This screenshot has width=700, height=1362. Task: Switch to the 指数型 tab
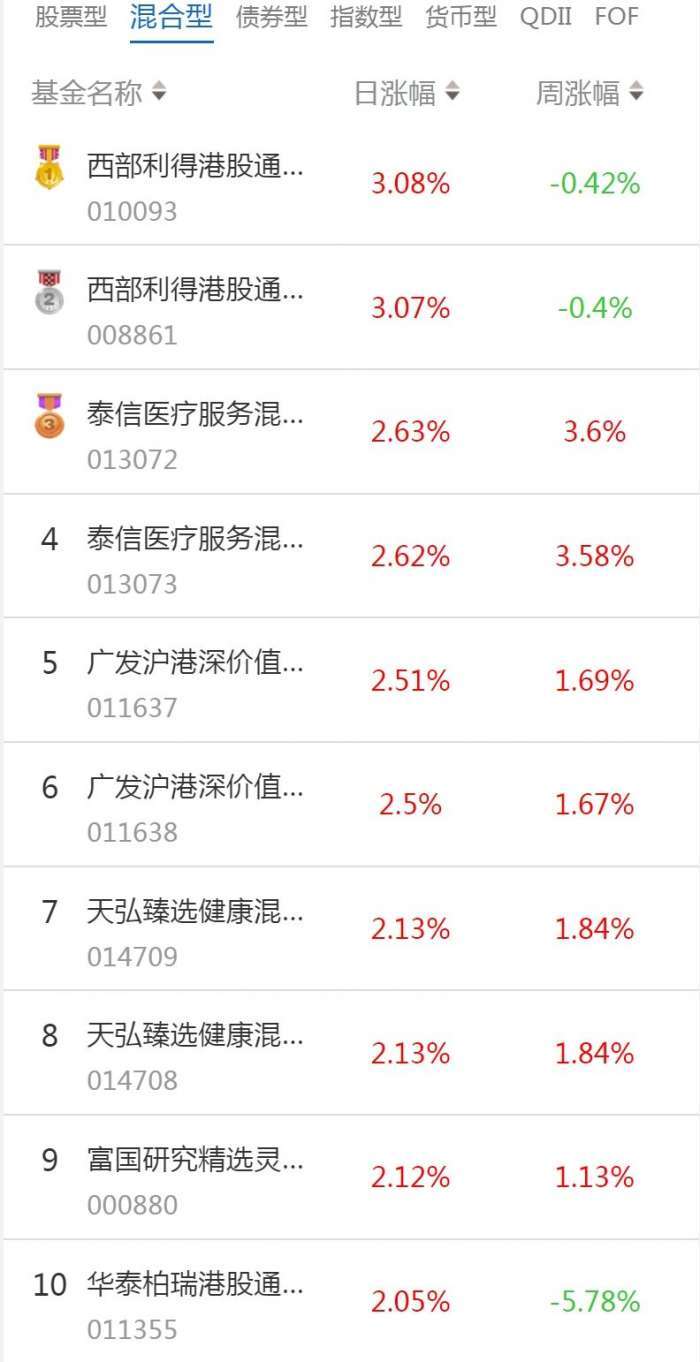[366, 18]
